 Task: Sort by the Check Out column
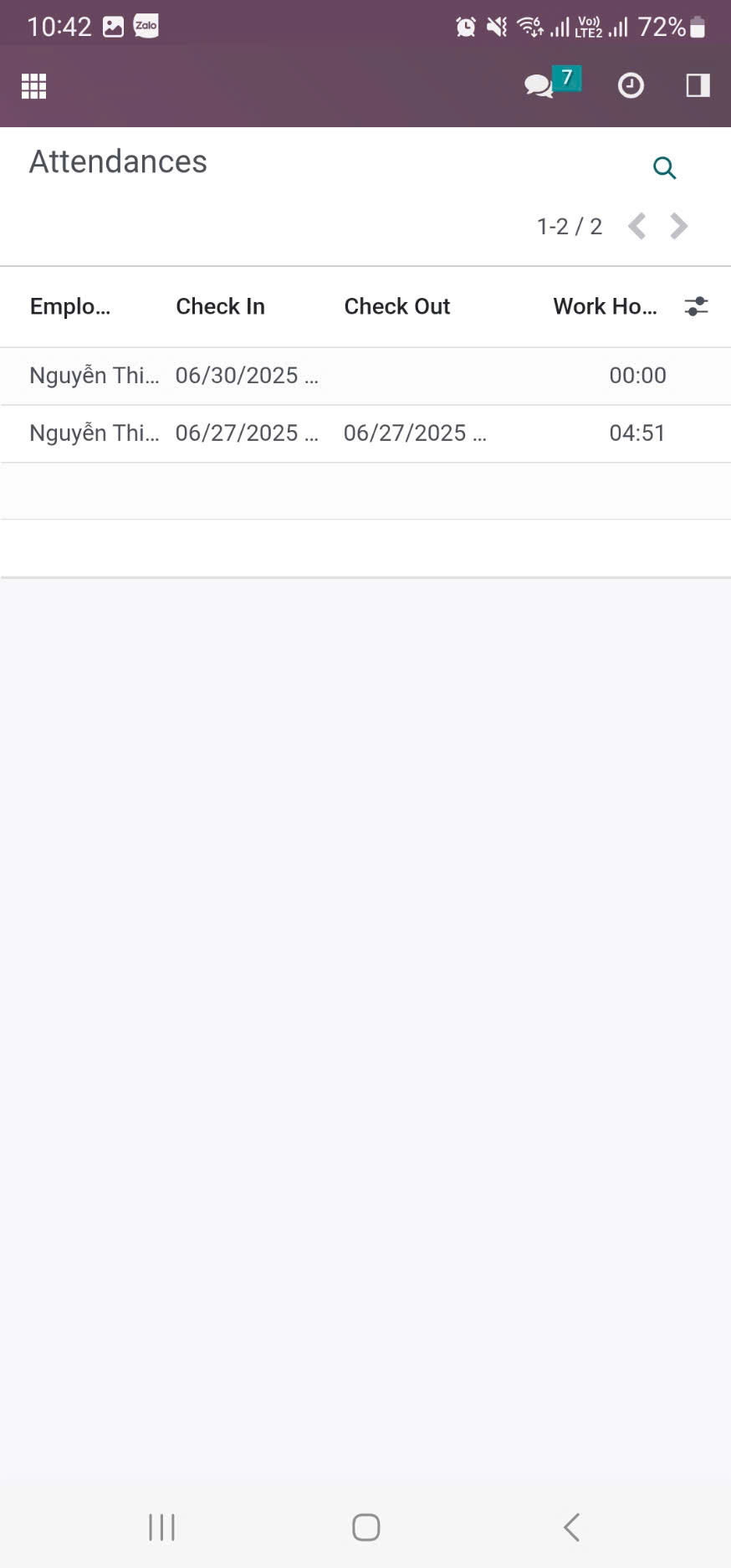pyautogui.click(x=397, y=307)
